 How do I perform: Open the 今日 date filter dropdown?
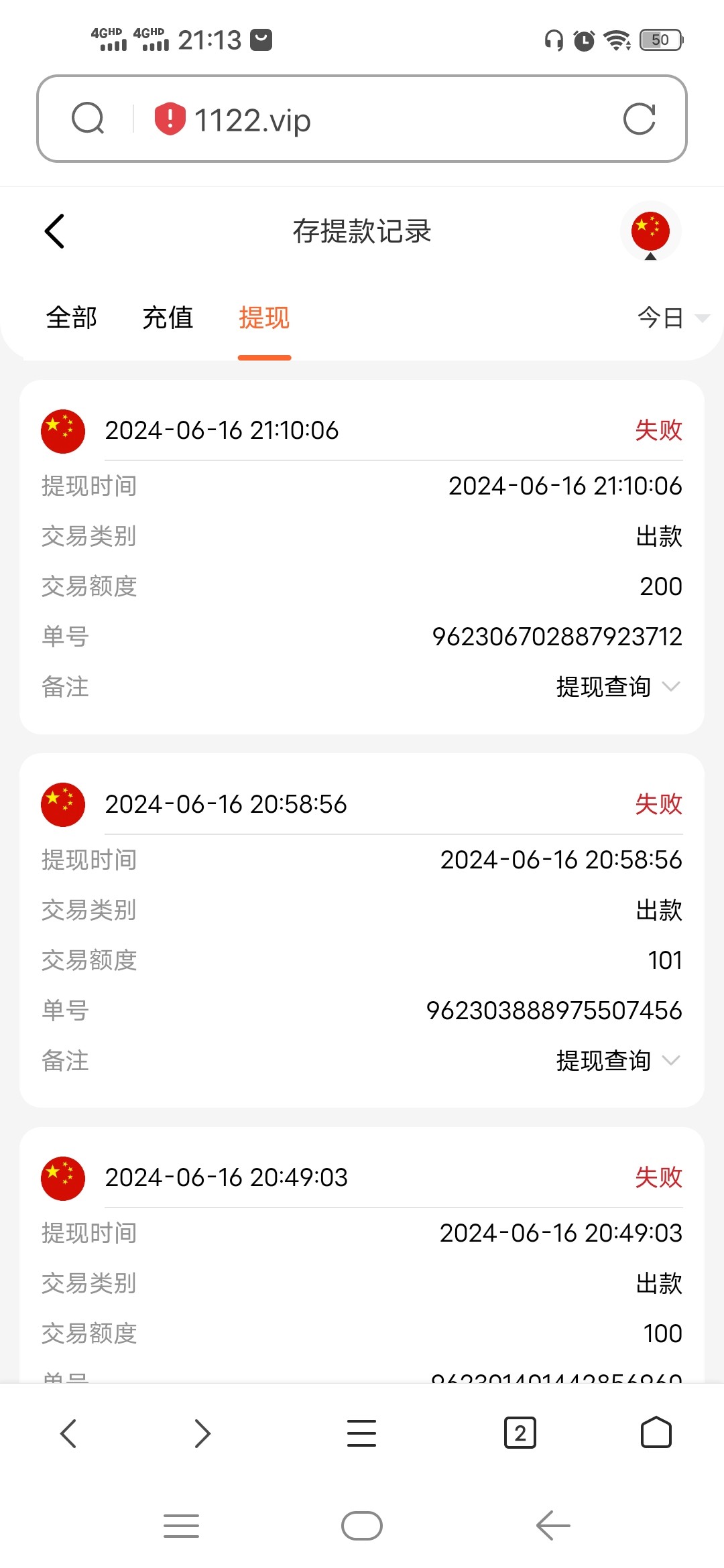(x=672, y=318)
